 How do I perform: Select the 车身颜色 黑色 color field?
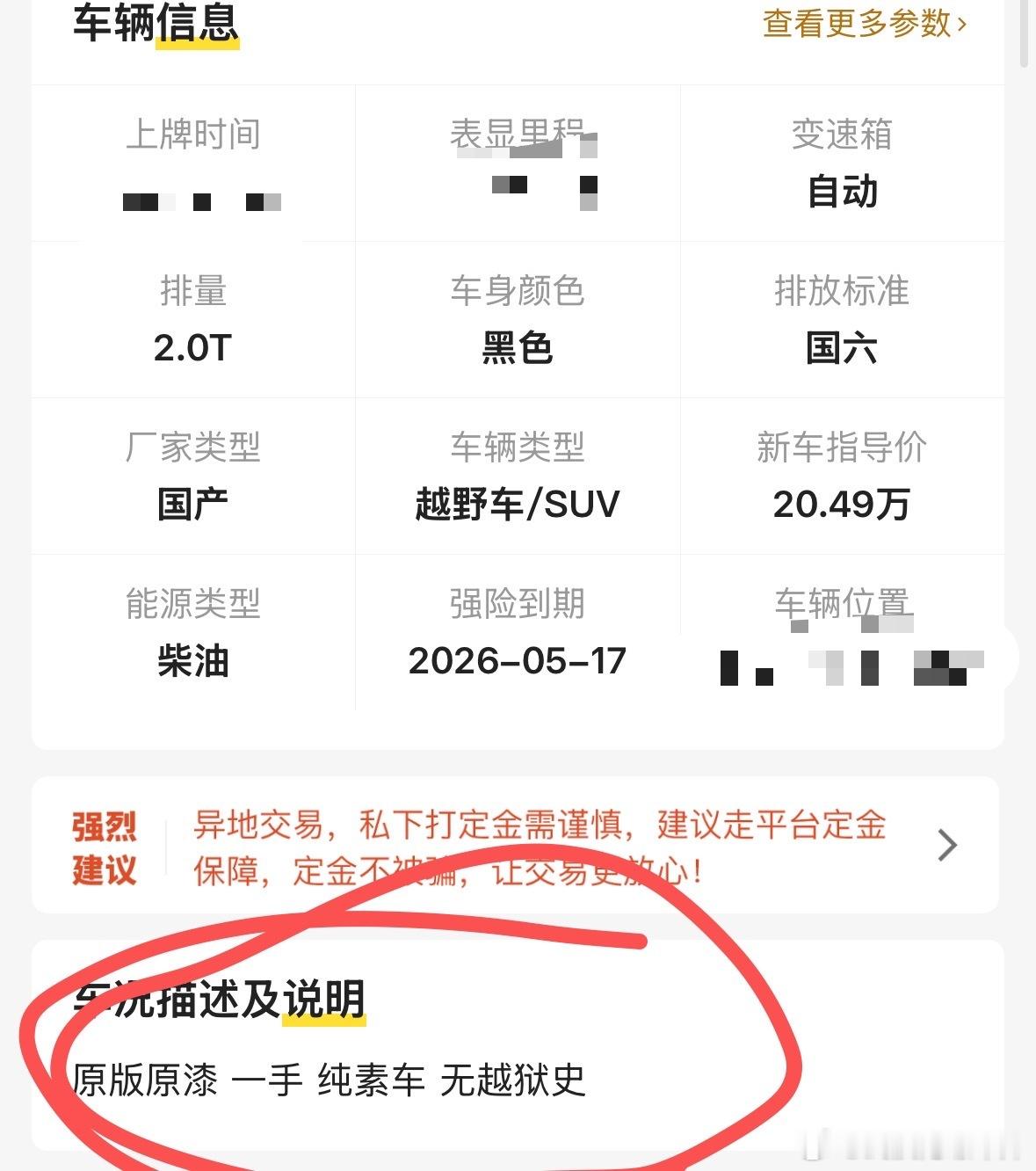518,319
